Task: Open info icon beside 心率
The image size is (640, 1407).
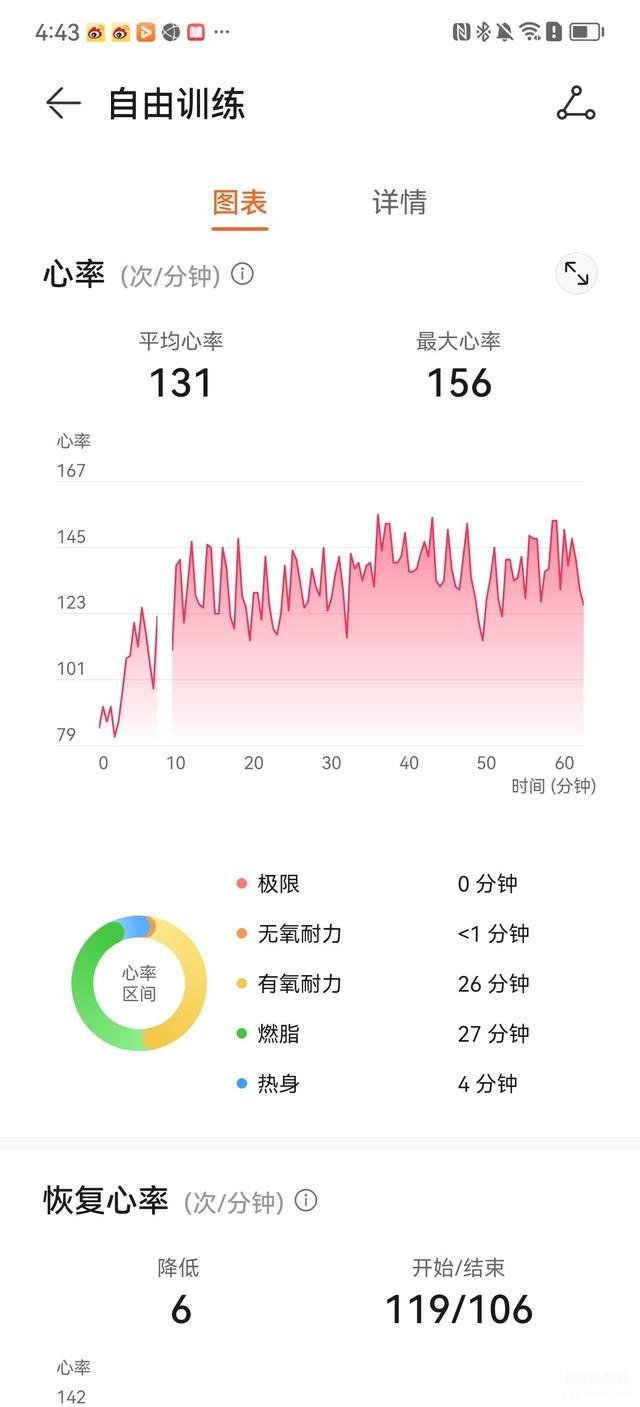Action: 242,274
